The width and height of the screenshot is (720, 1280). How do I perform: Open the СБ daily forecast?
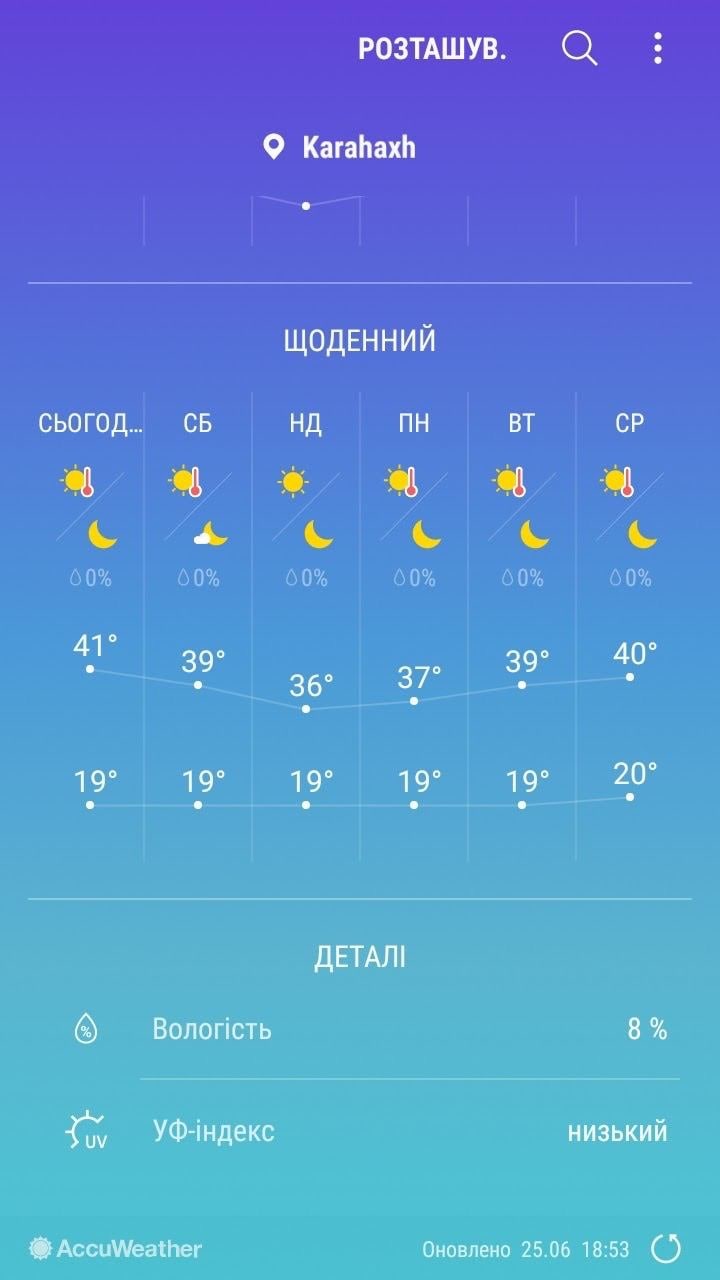[x=198, y=626]
